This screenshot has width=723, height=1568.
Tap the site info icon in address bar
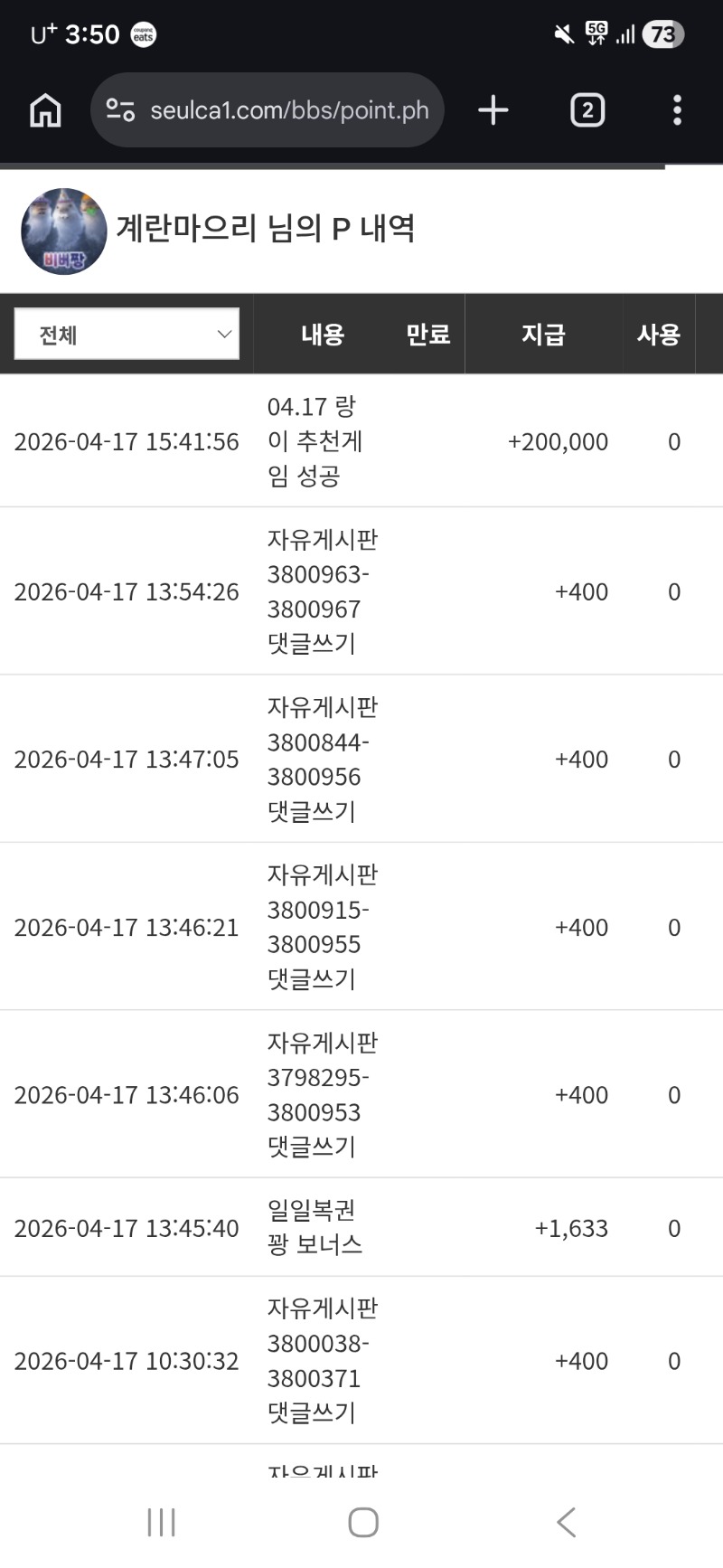coord(120,110)
